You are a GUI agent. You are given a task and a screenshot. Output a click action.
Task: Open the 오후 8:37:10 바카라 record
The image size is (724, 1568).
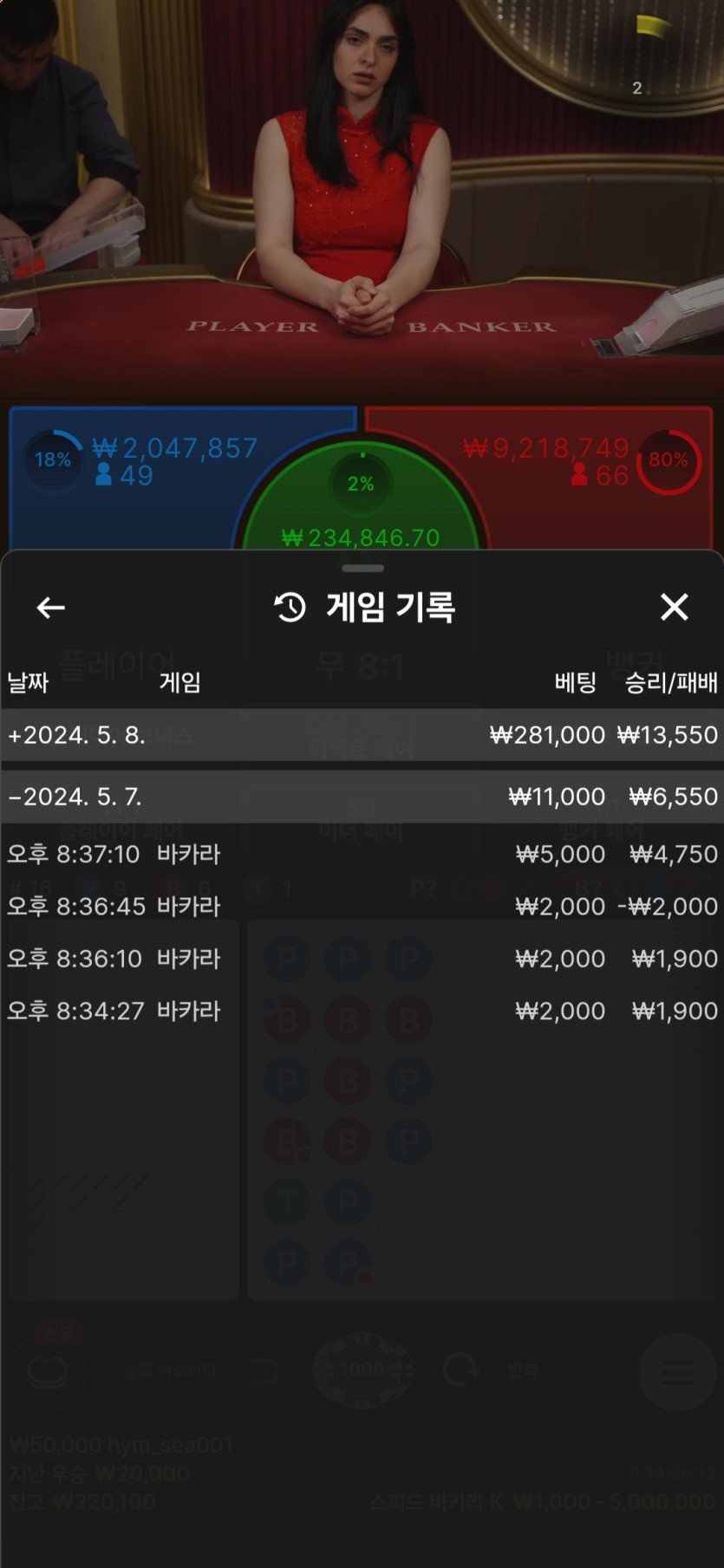[362, 855]
